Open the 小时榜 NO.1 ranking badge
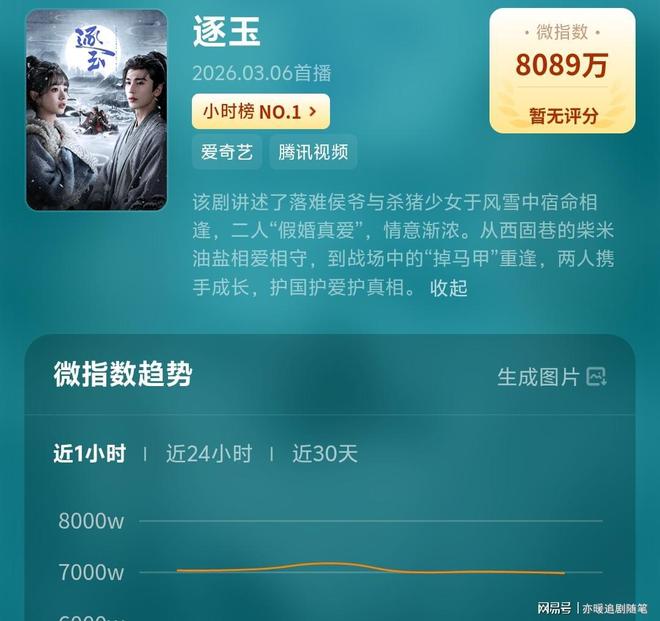The height and width of the screenshot is (621, 660). pos(261,112)
